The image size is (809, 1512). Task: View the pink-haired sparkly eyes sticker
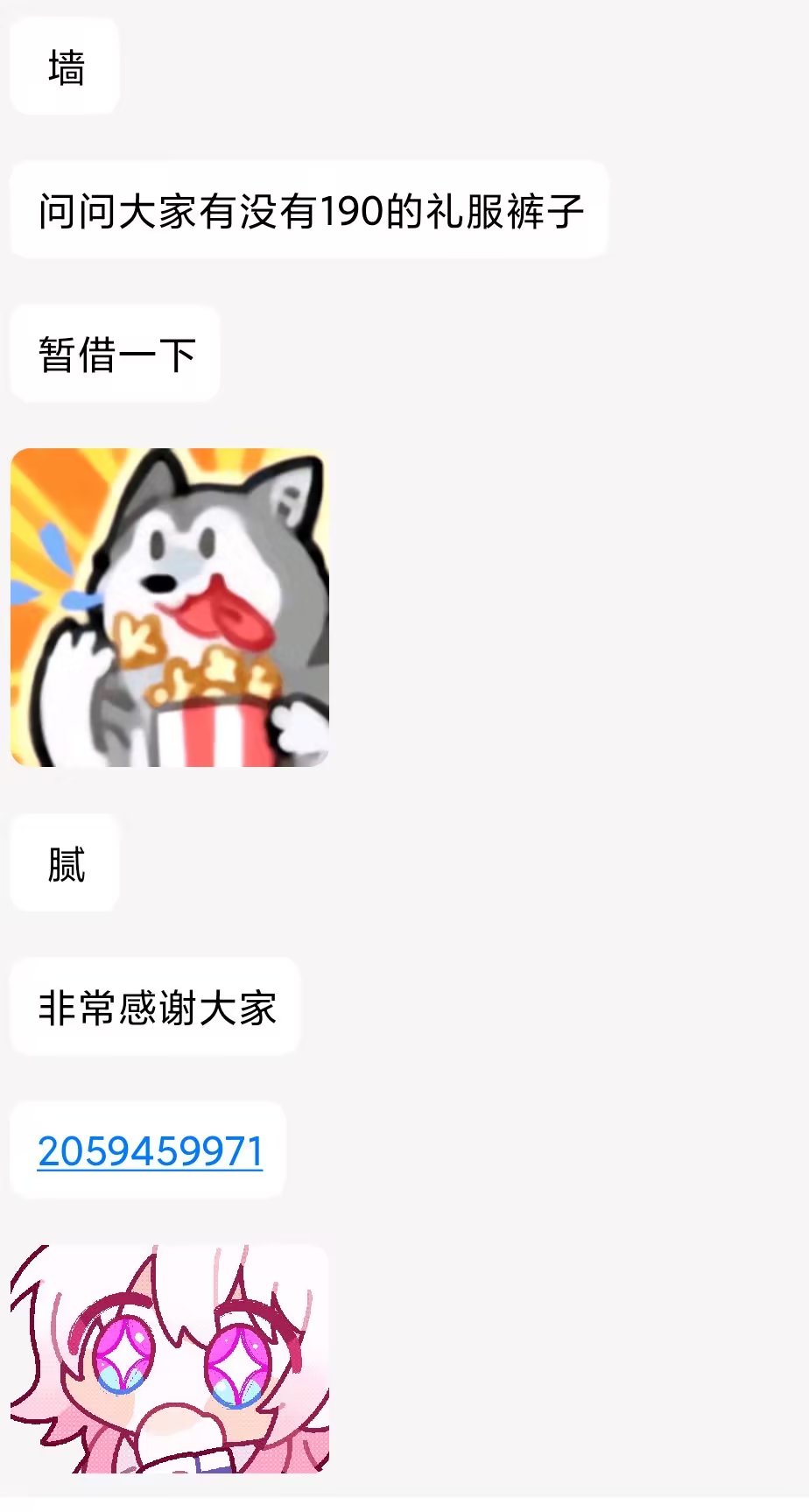point(170,1359)
